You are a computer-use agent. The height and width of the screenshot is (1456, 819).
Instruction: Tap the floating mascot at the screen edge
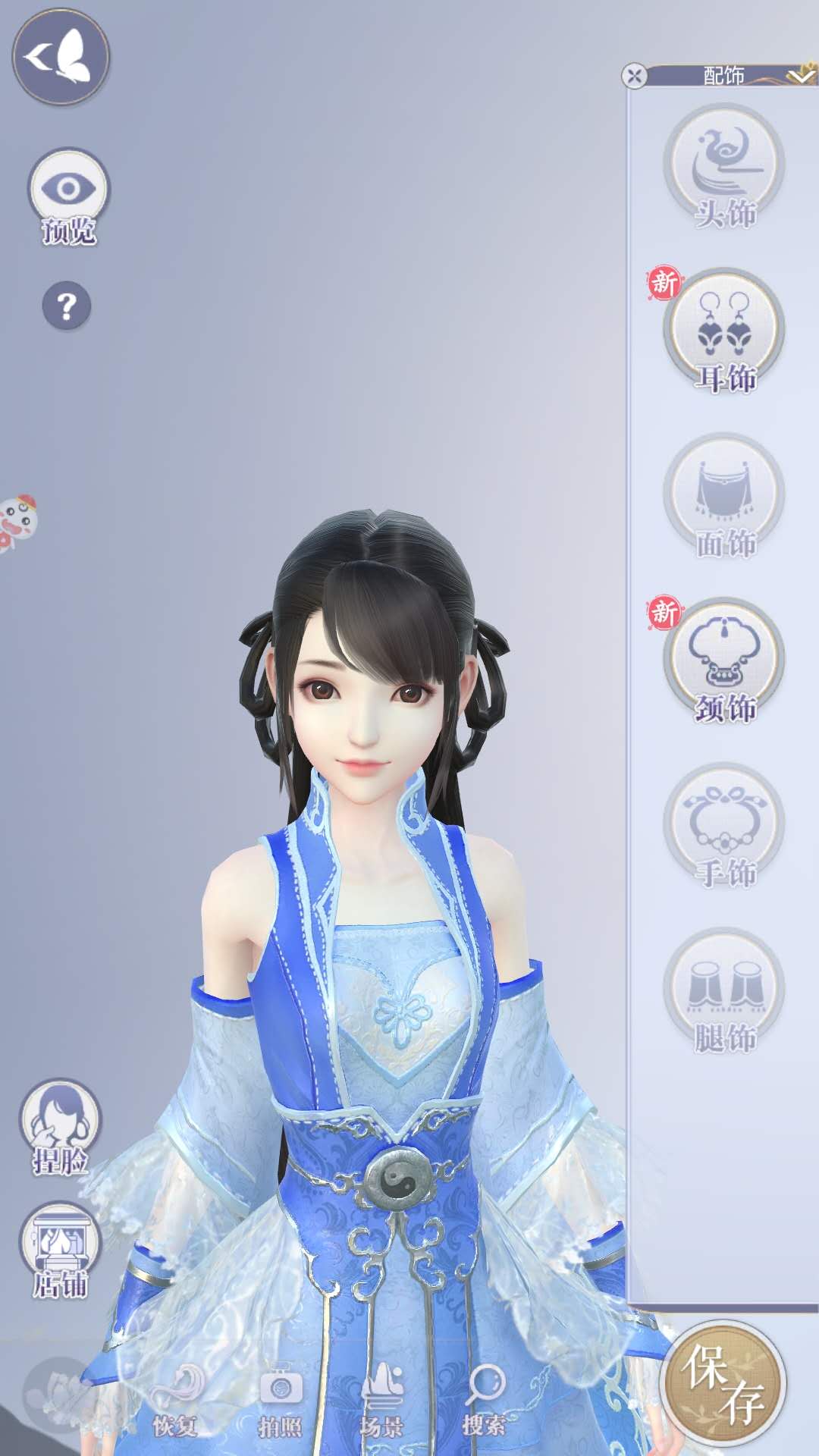tap(15, 522)
